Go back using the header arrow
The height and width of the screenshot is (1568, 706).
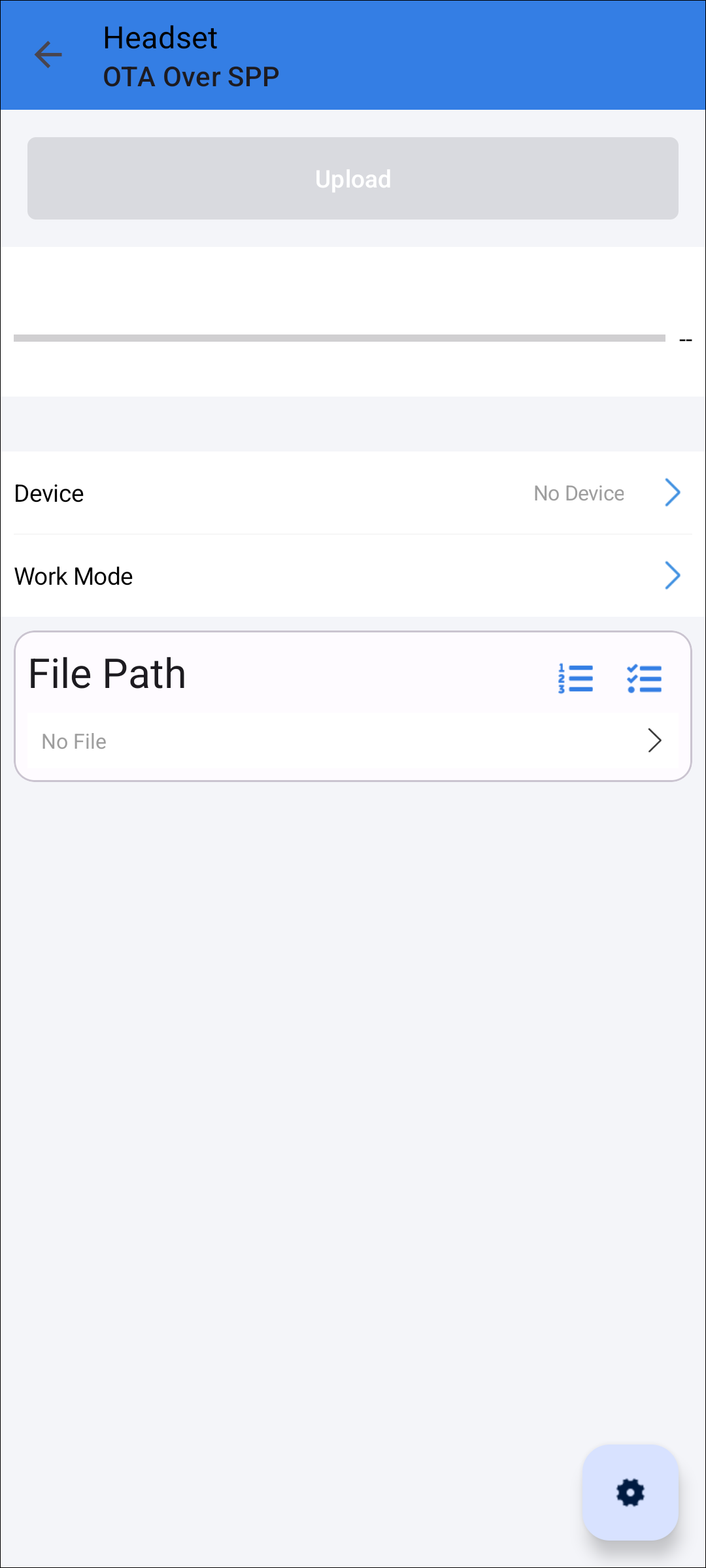[x=48, y=55]
